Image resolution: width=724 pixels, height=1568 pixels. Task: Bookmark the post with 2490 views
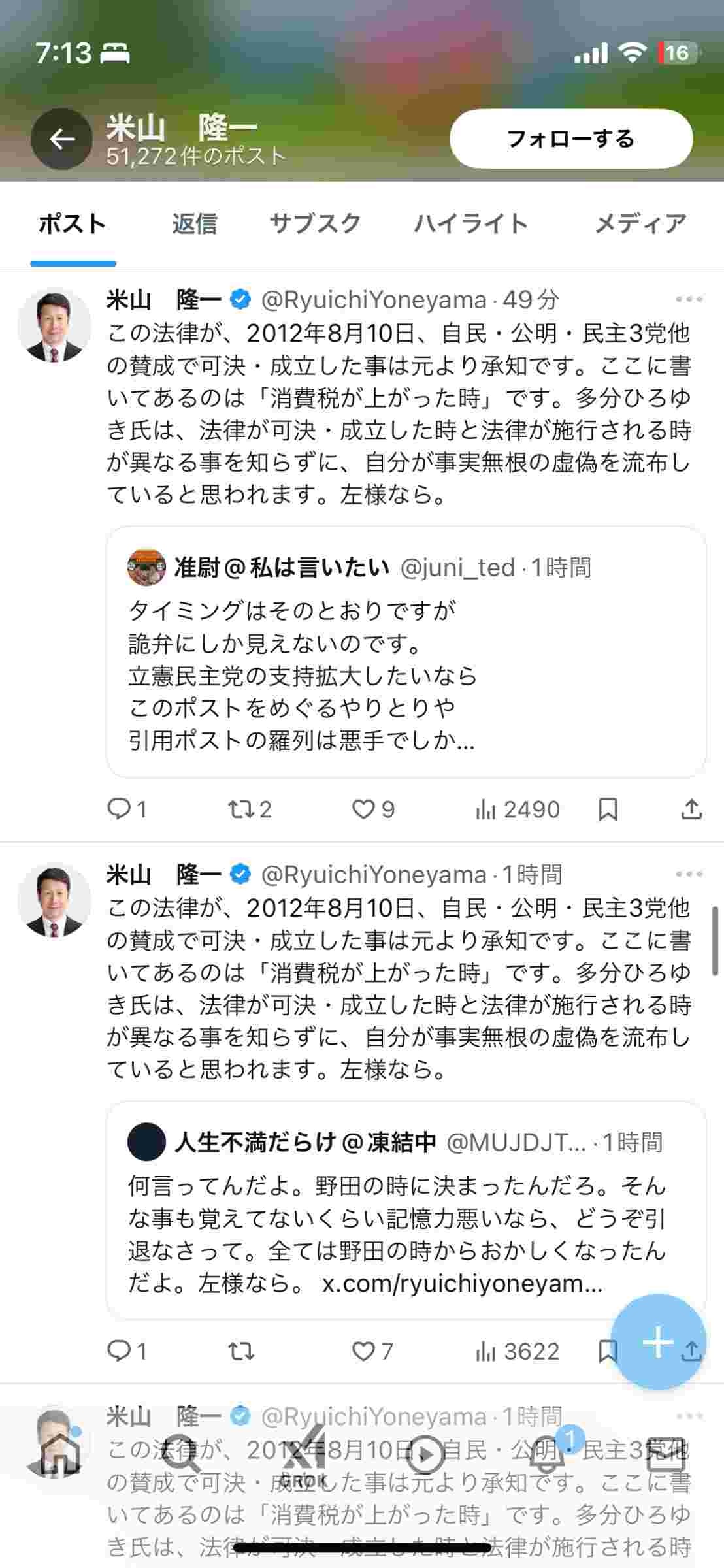pos(608,809)
